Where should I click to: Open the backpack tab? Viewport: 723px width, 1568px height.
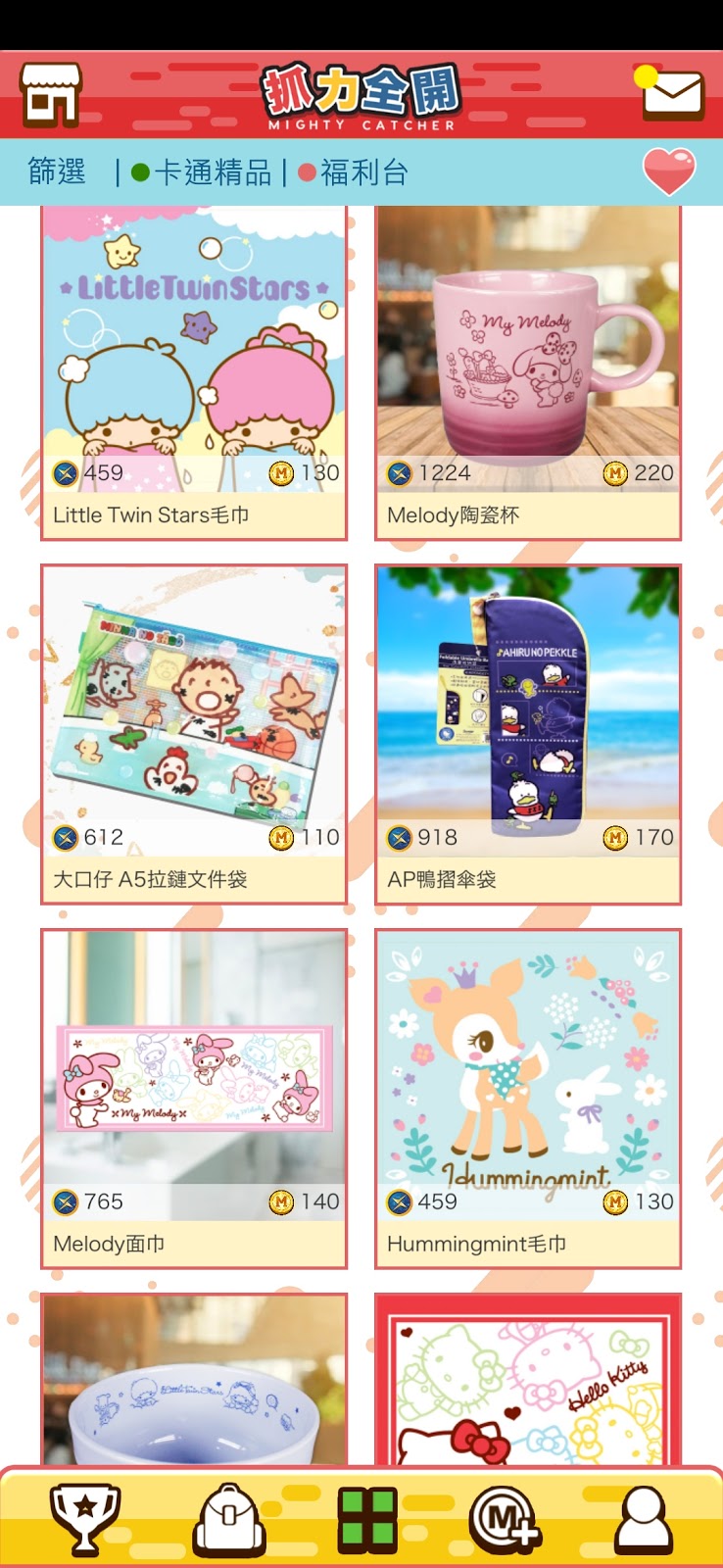click(228, 1519)
